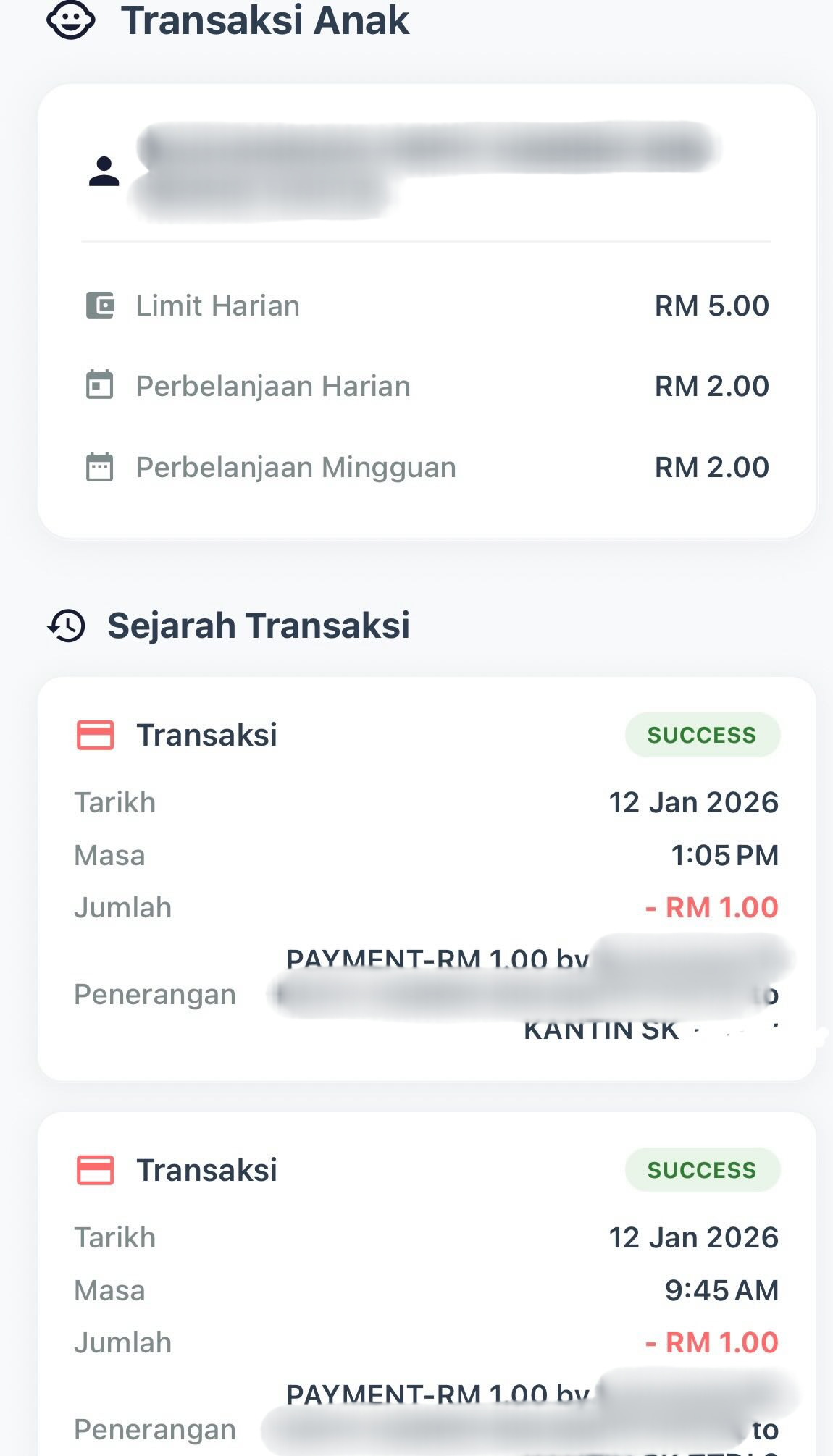Click the Tarikh value 12 Jan 2026 on first transaction
Image resolution: width=833 pixels, height=1456 pixels.
point(693,801)
